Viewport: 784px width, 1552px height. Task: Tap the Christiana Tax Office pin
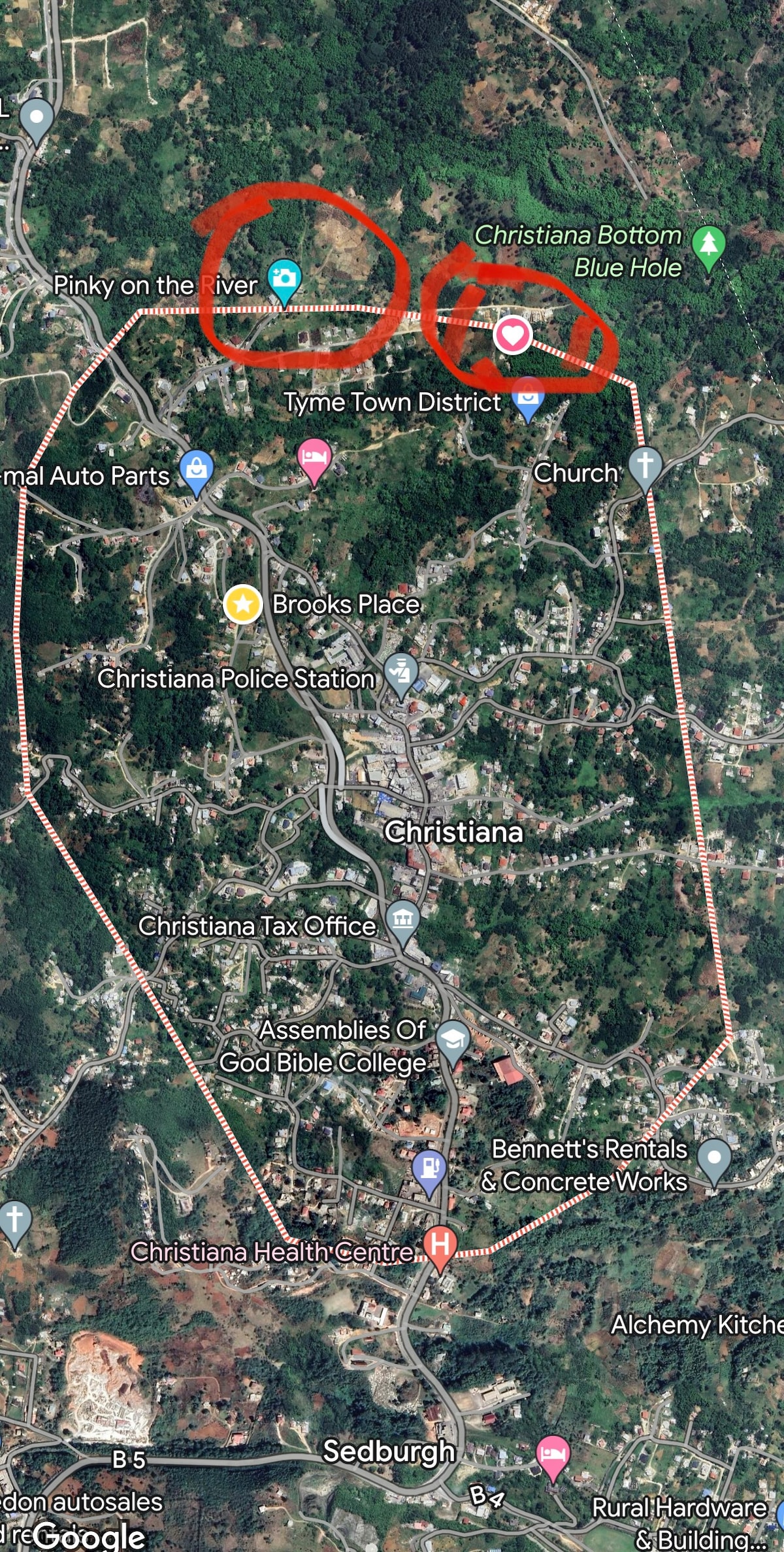[x=403, y=920]
